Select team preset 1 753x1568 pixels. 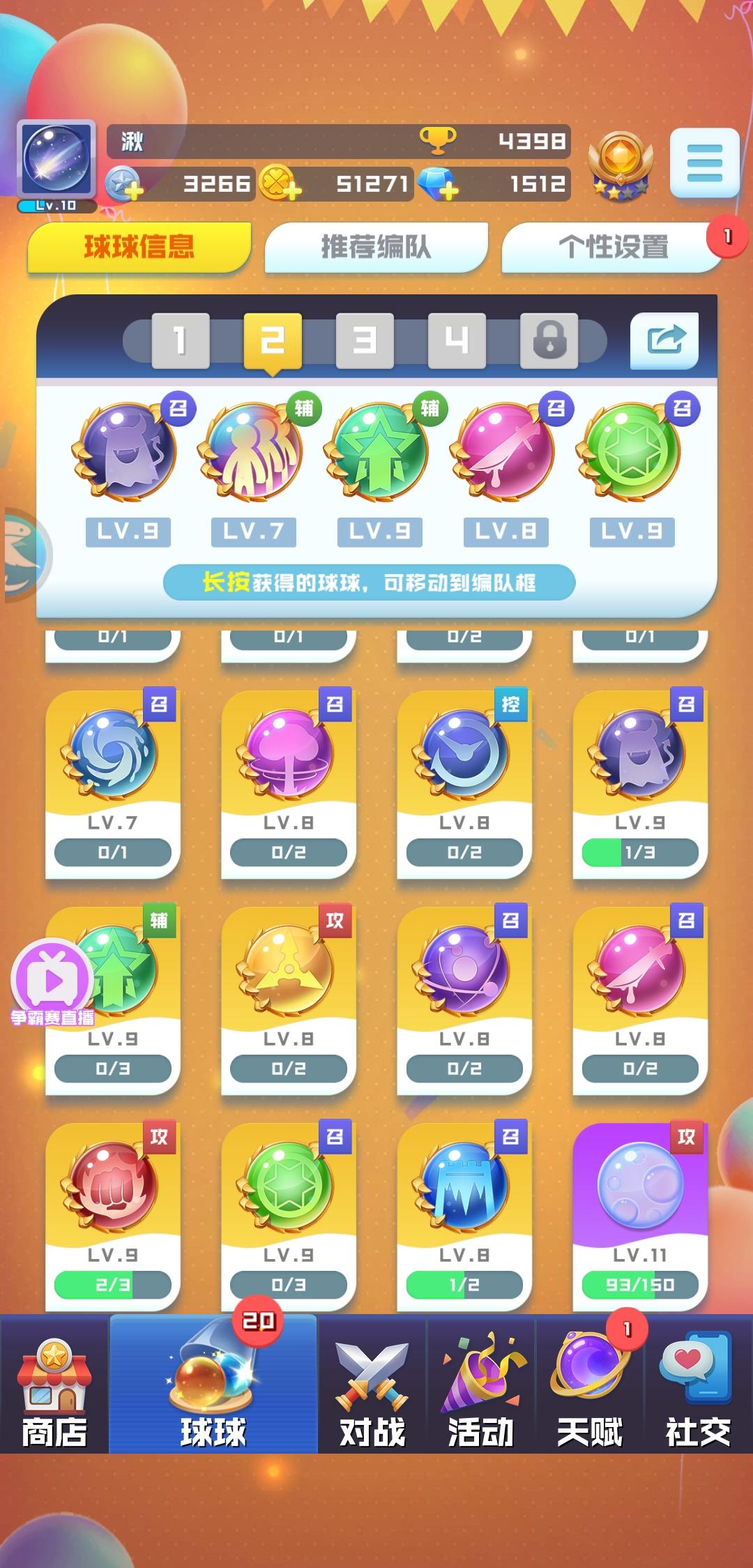point(183,342)
